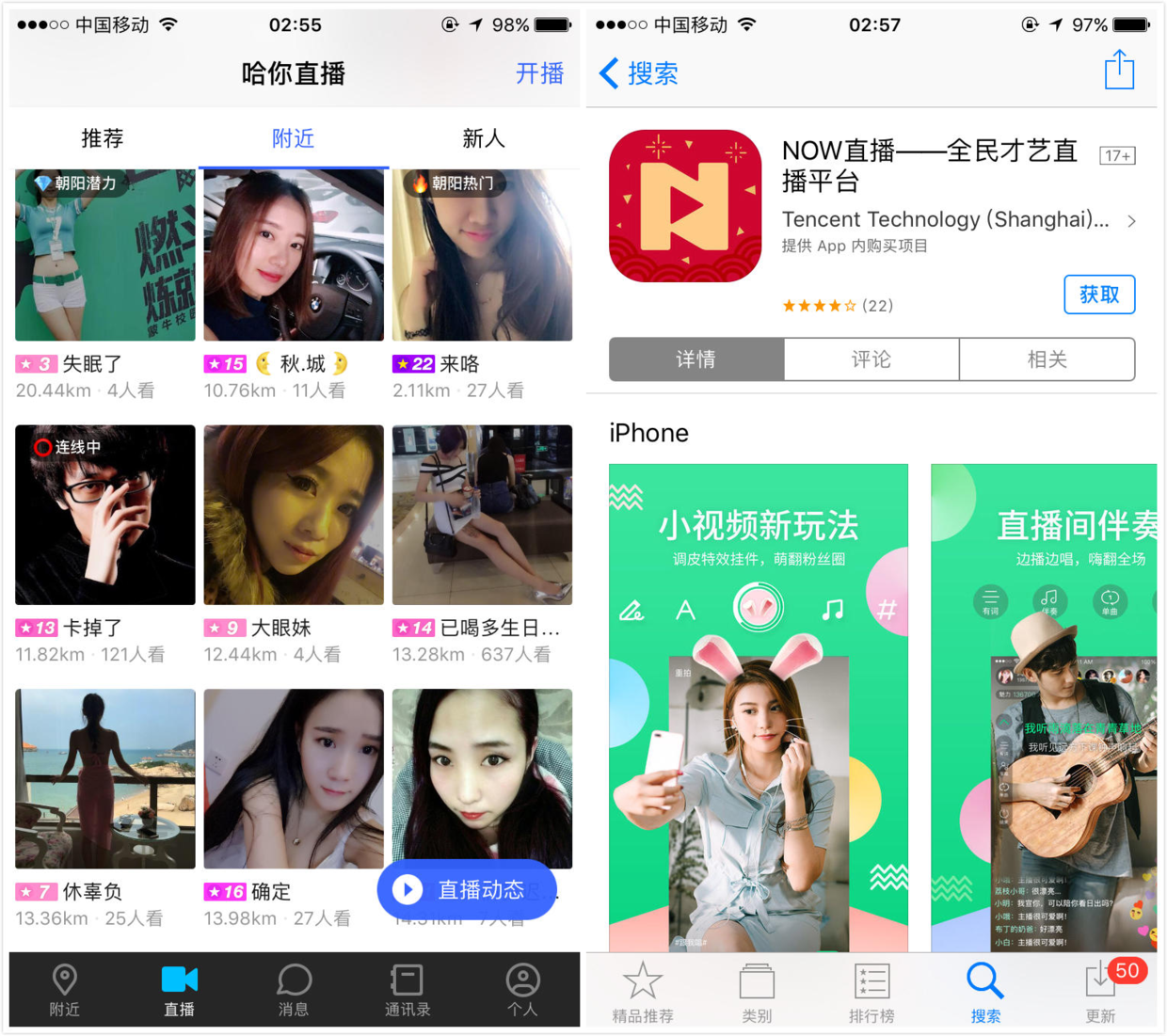The width and height of the screenshot is (1167, 1036).
Task: Tap 获取 to download NOW直播
Action: click(1098, 295)
